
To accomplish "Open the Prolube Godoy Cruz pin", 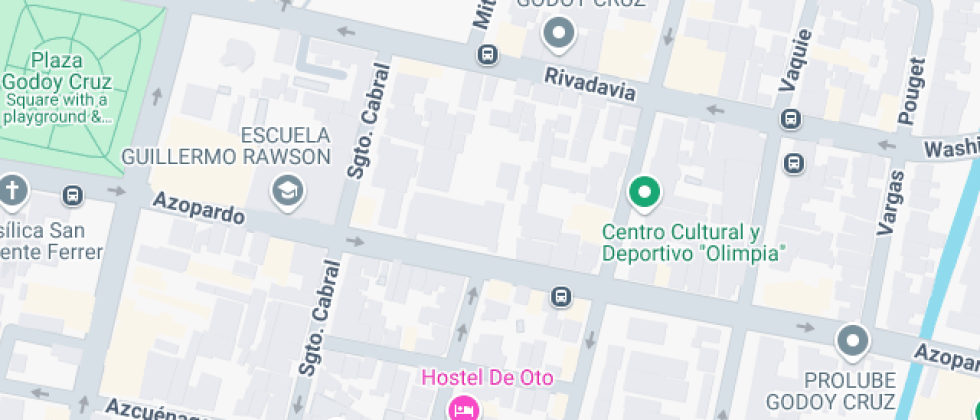I will [852, 342].
